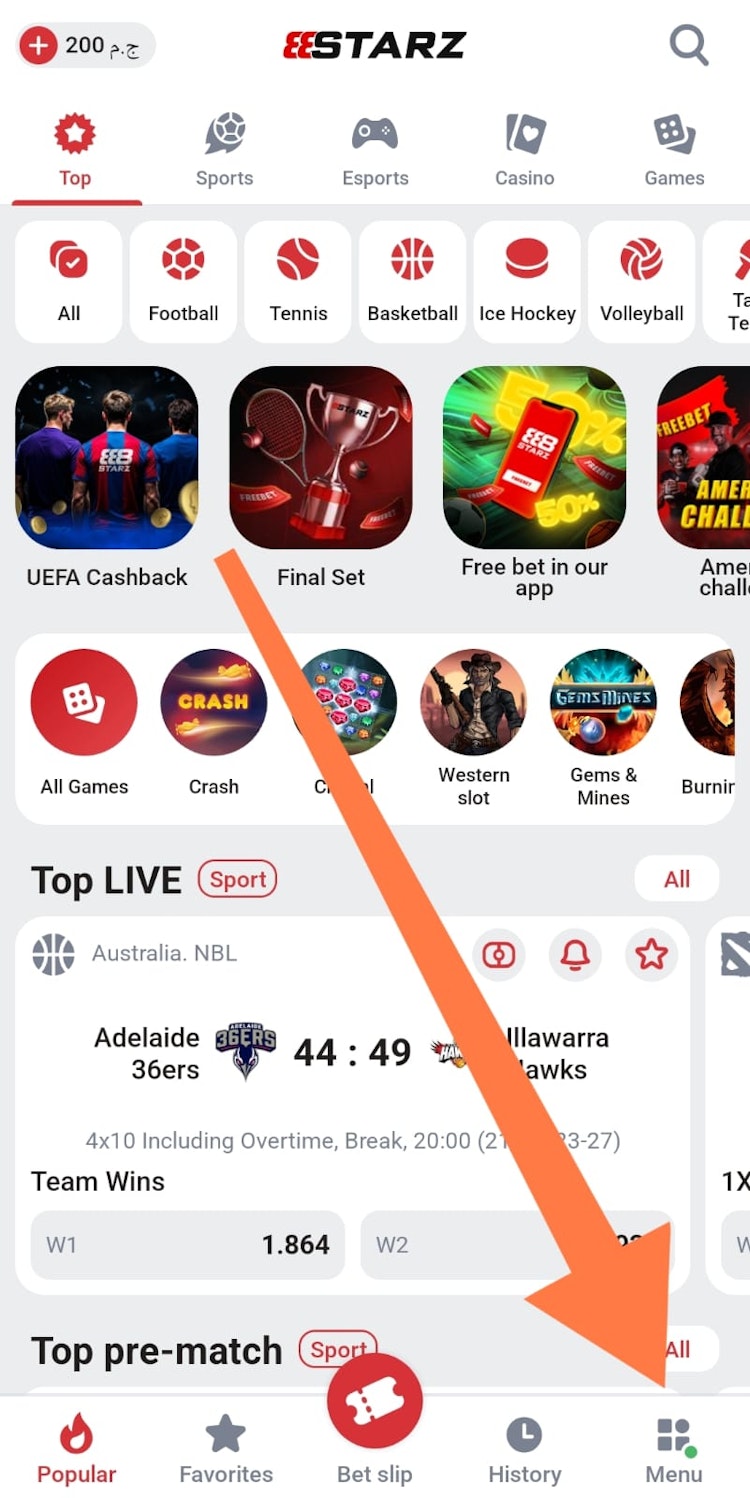Screen dimensions: 750x1498
Task: Select the Ice Hockey chip
Action: 527,281
